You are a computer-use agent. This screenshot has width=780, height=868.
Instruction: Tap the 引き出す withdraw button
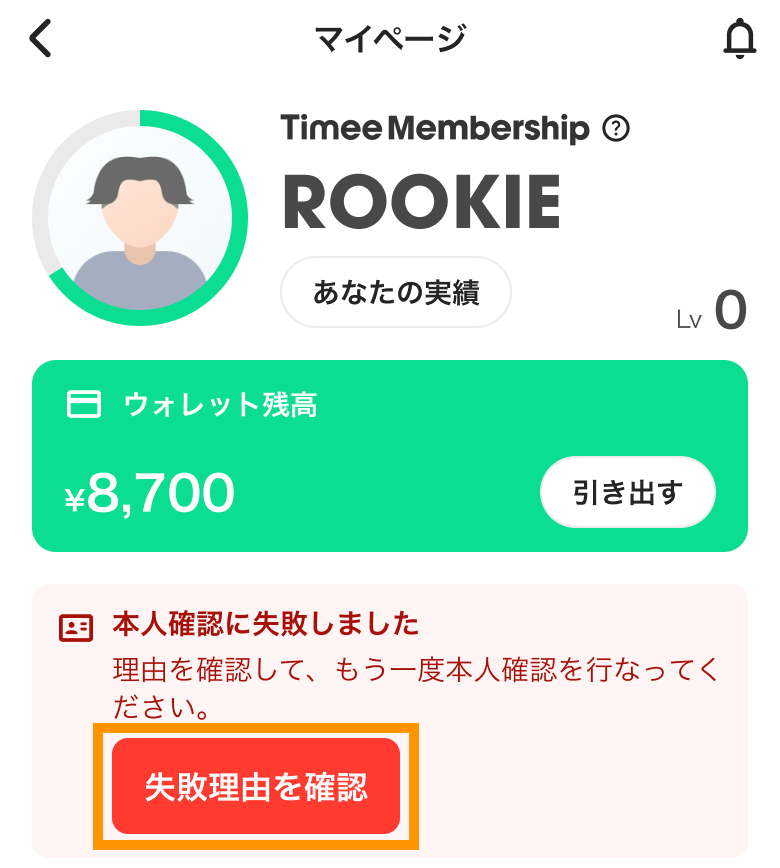point(627,491)
